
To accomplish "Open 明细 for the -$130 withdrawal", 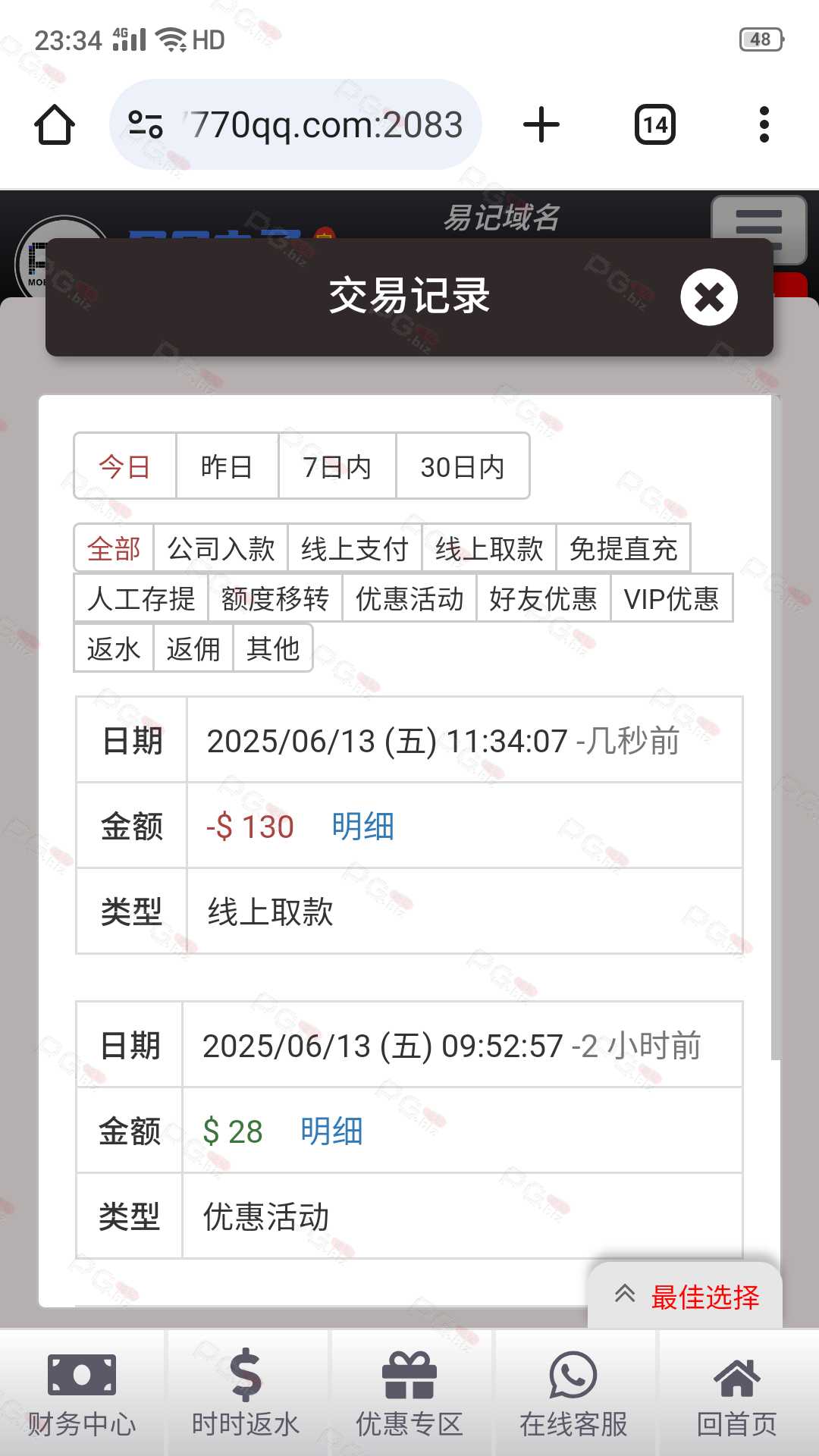I will click(x=362, y=826).
